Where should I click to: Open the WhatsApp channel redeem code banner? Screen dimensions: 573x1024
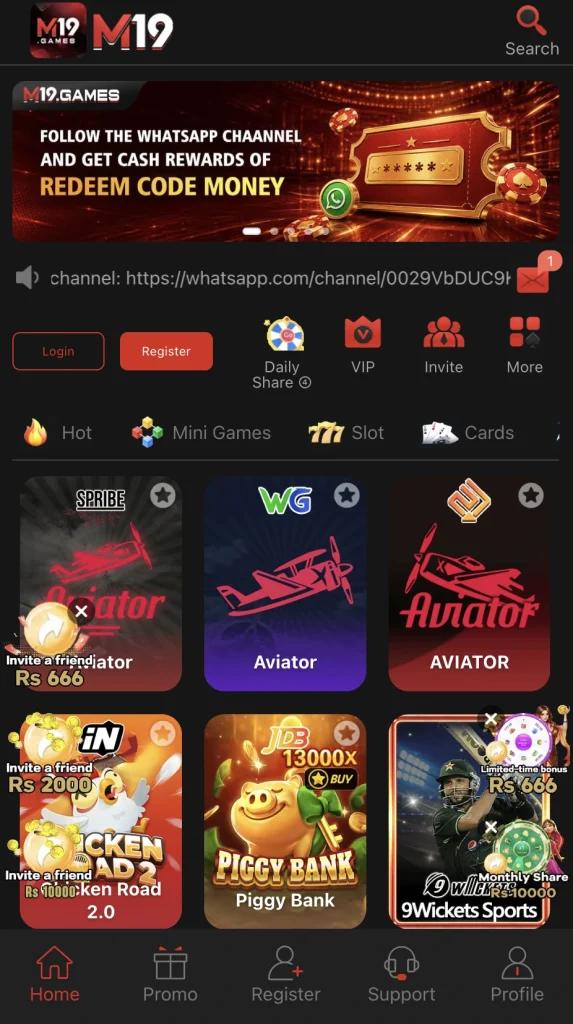click(x=286, y=161)
